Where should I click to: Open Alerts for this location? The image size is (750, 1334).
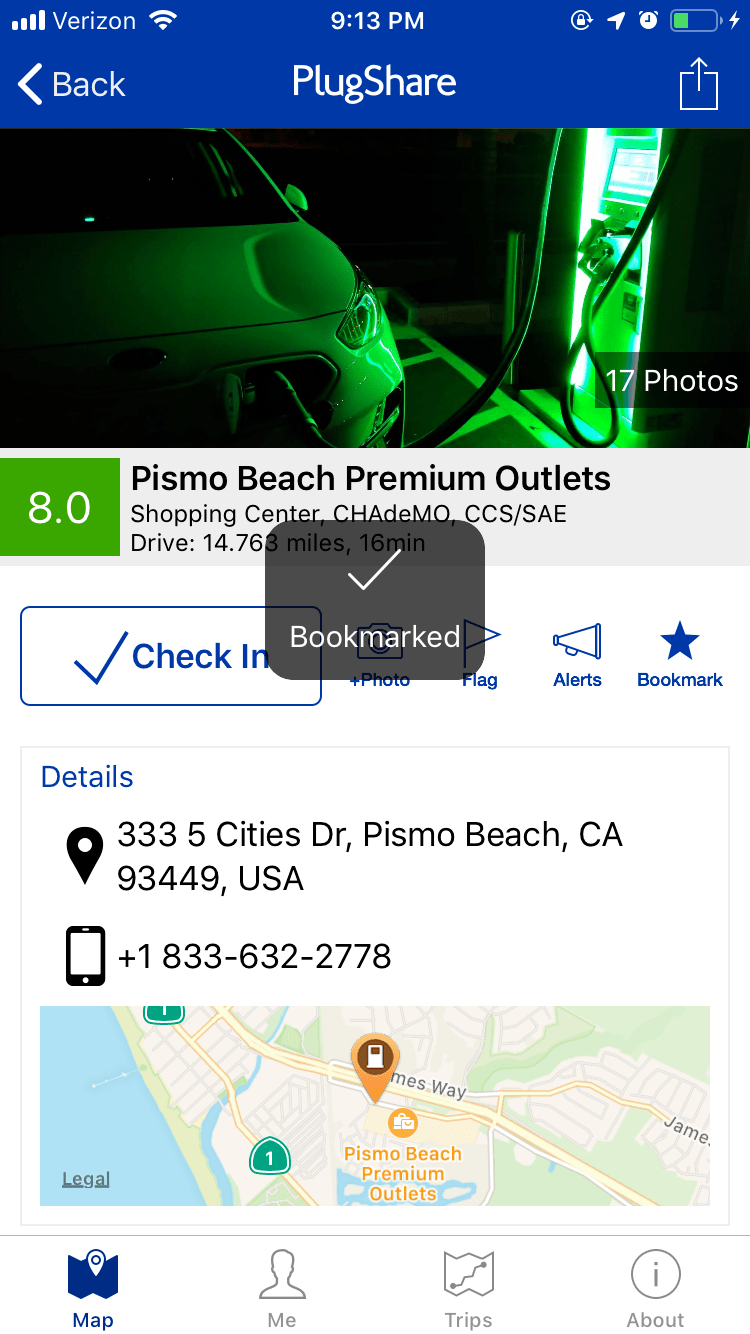click(577, 645)
